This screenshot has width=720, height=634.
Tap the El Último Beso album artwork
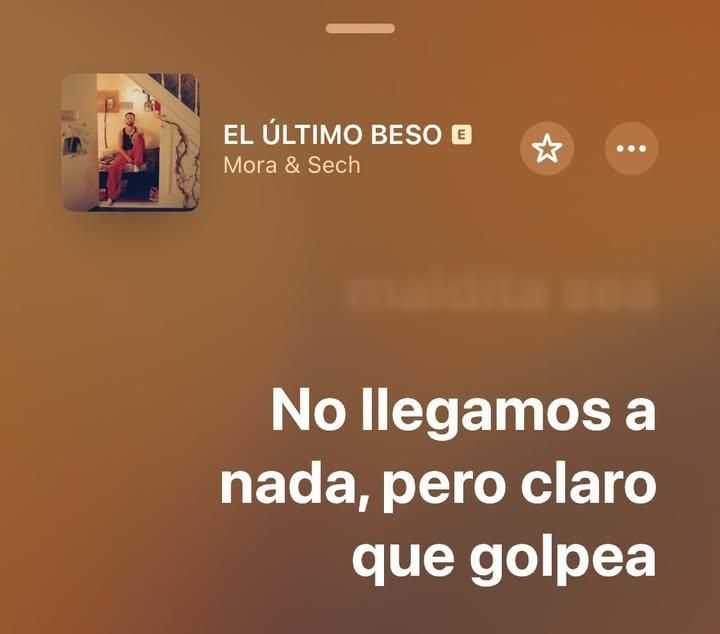(x=130, y=142)
